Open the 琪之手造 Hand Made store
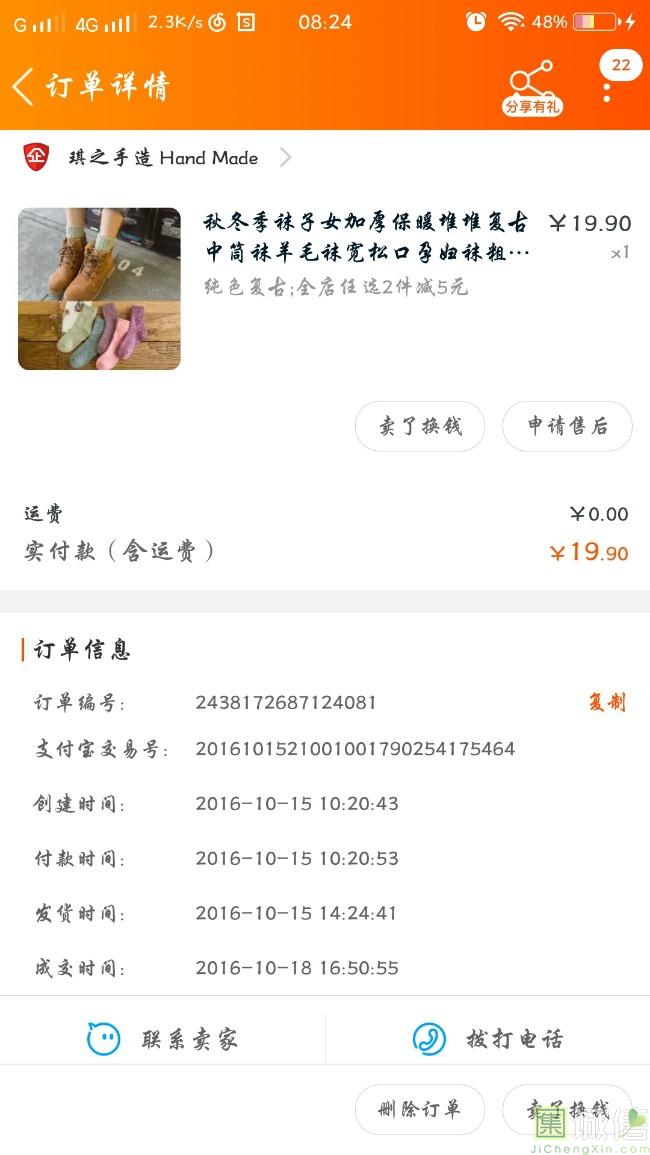Viewport: 650px width, 1155px height. (x=158, y=158)
